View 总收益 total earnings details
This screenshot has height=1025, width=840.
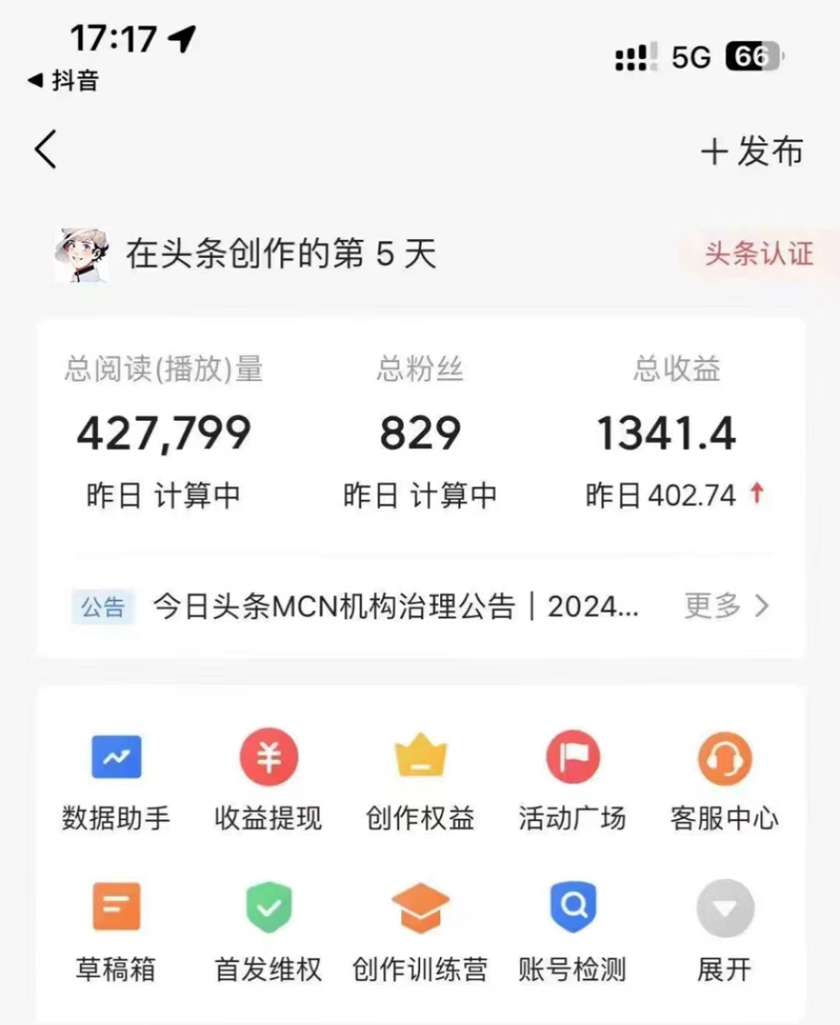click(x=667, y=434)
